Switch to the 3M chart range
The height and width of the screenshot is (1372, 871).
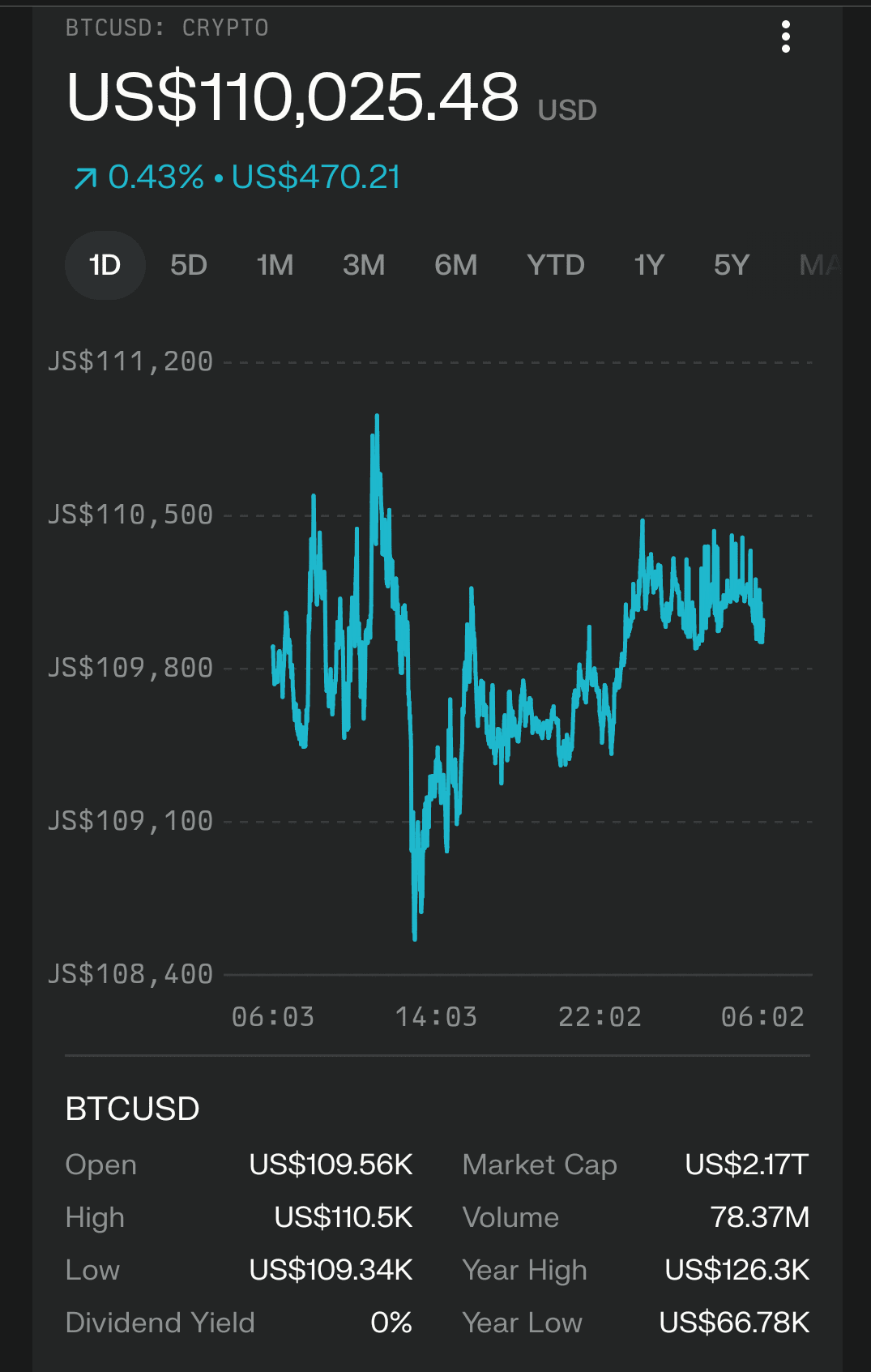(364, 265)
